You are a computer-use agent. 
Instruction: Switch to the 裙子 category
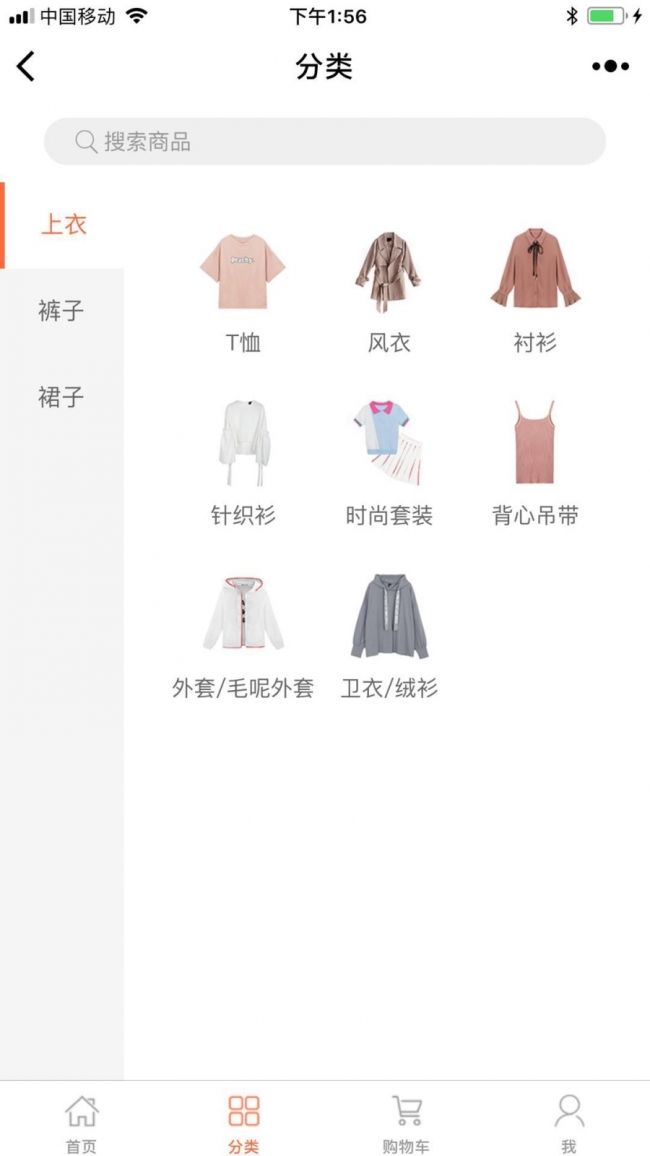pyautogui.click(x=61, y=397)
